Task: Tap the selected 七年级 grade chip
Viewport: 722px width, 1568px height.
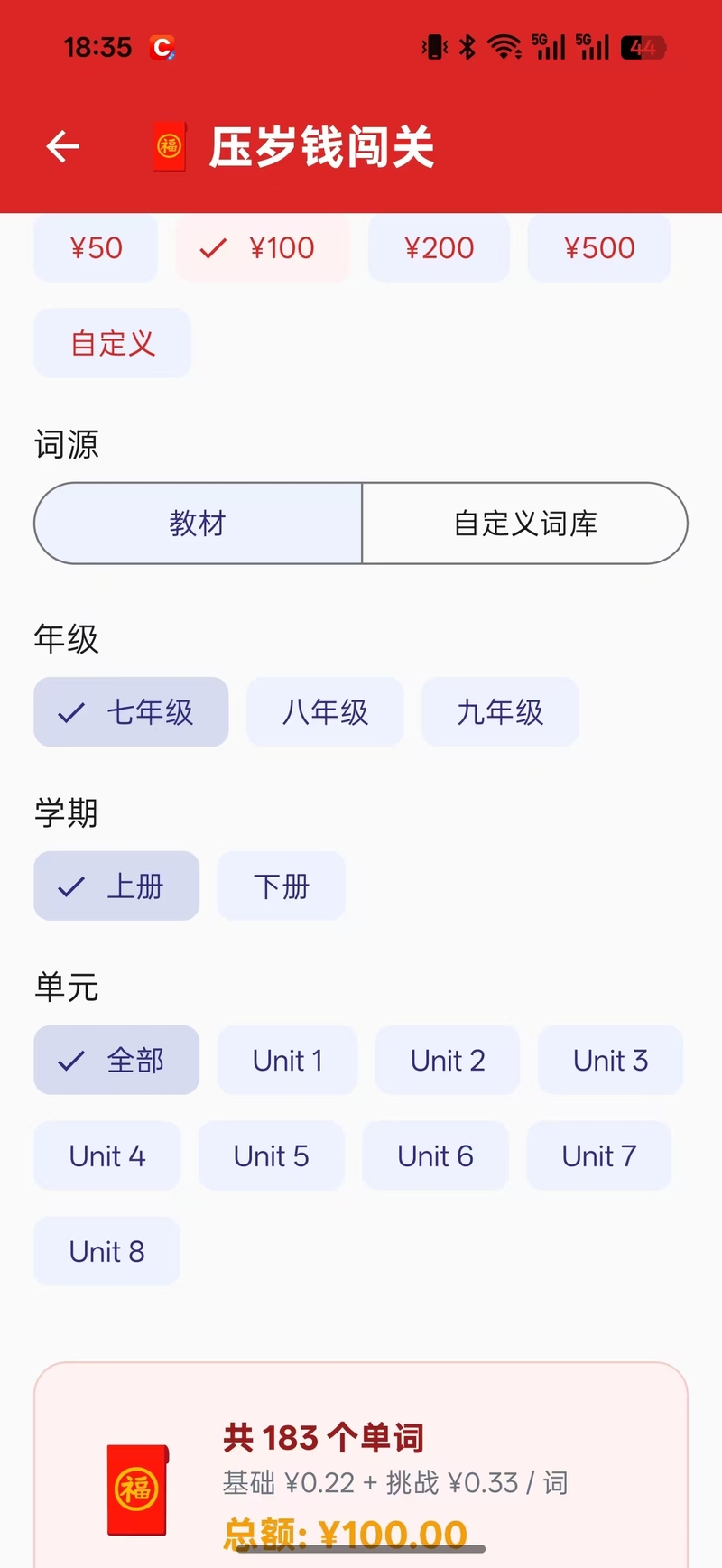Action: point(132,712)
